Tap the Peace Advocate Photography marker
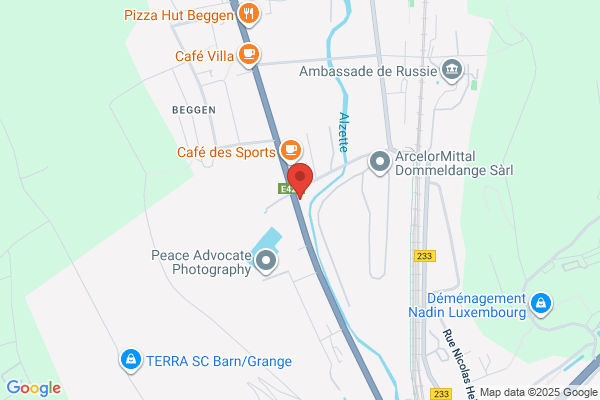This screenshot has height=400, width=600. pos(266,261)
